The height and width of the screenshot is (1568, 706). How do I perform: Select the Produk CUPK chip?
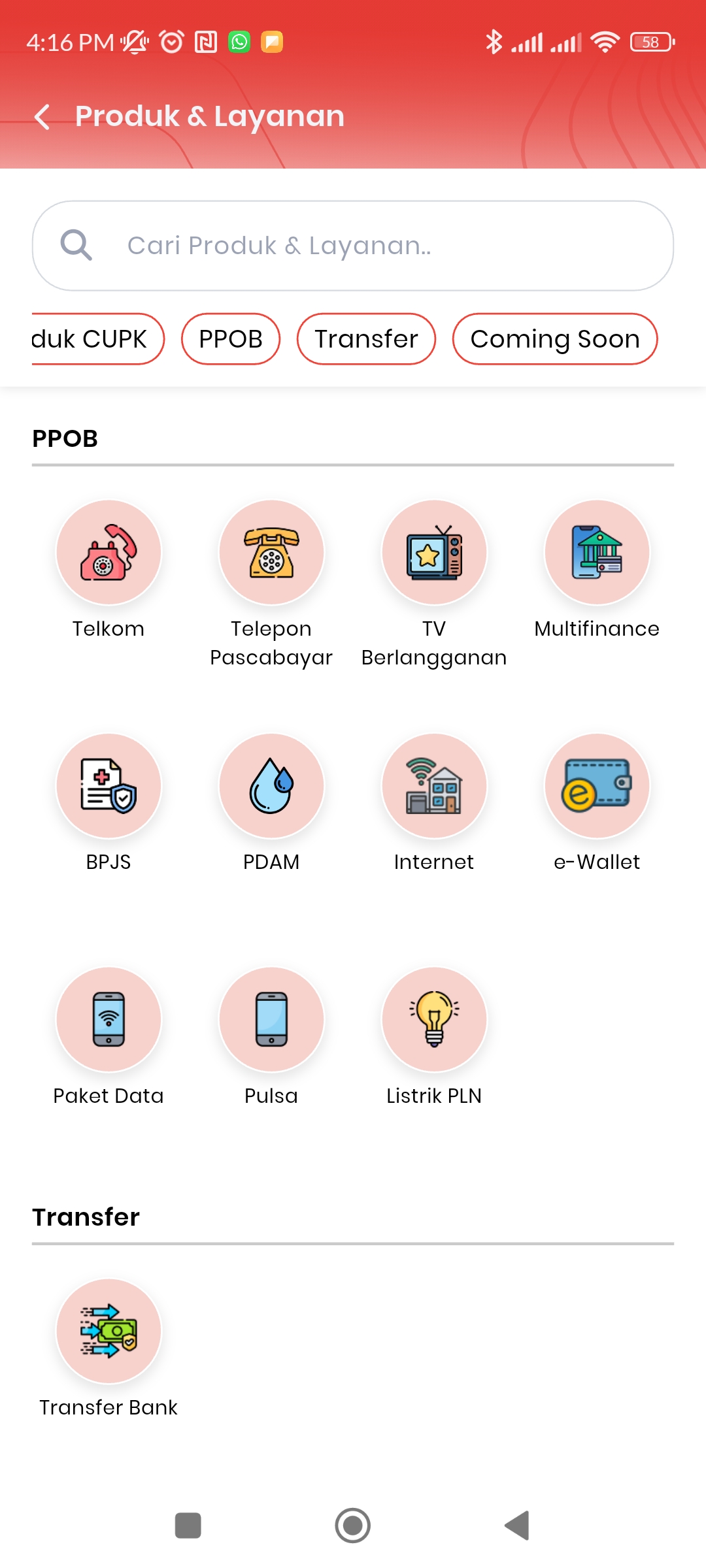pyautogui.click(x=97, y=339)
